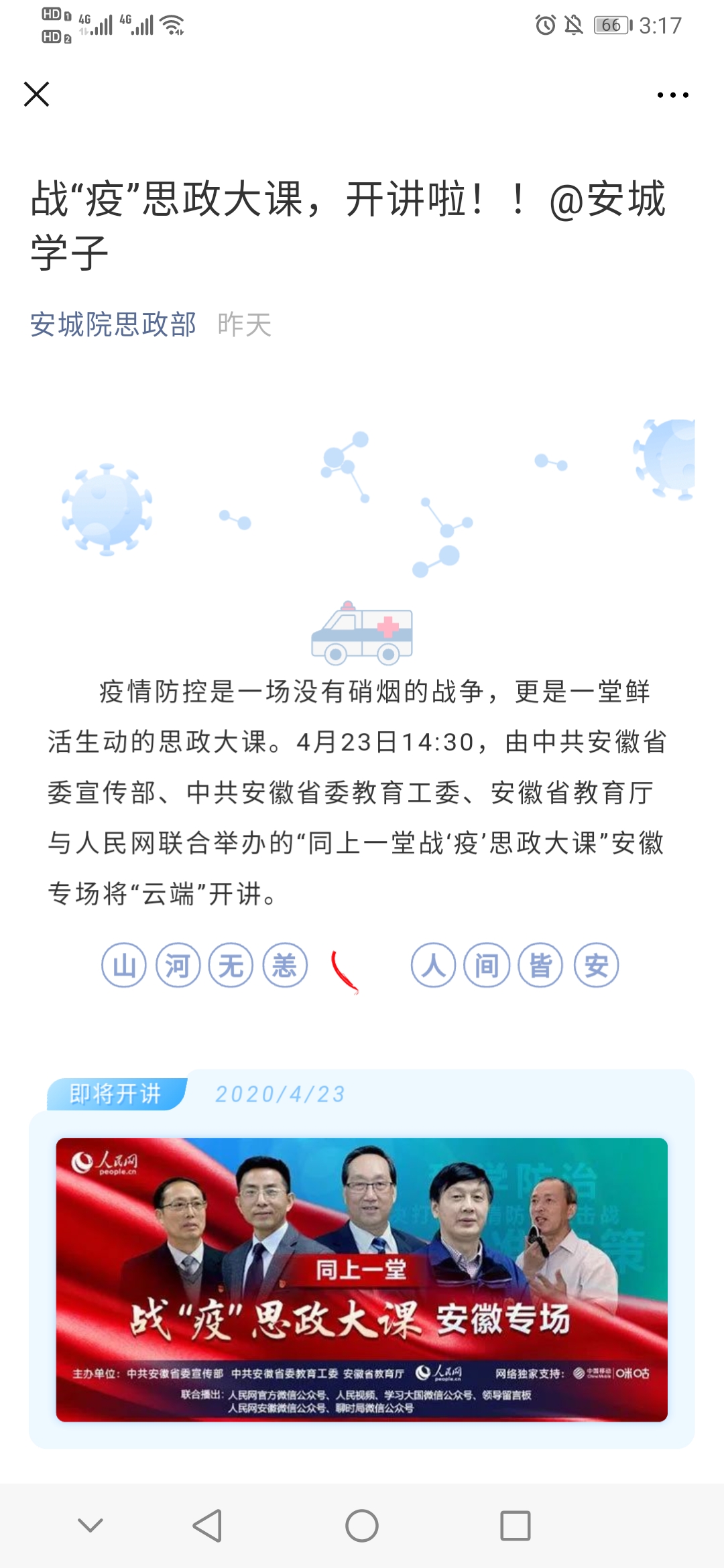Open the three-dot overflow menu
This screenshot has width=724, height=1568.
[x=672, y=95]
